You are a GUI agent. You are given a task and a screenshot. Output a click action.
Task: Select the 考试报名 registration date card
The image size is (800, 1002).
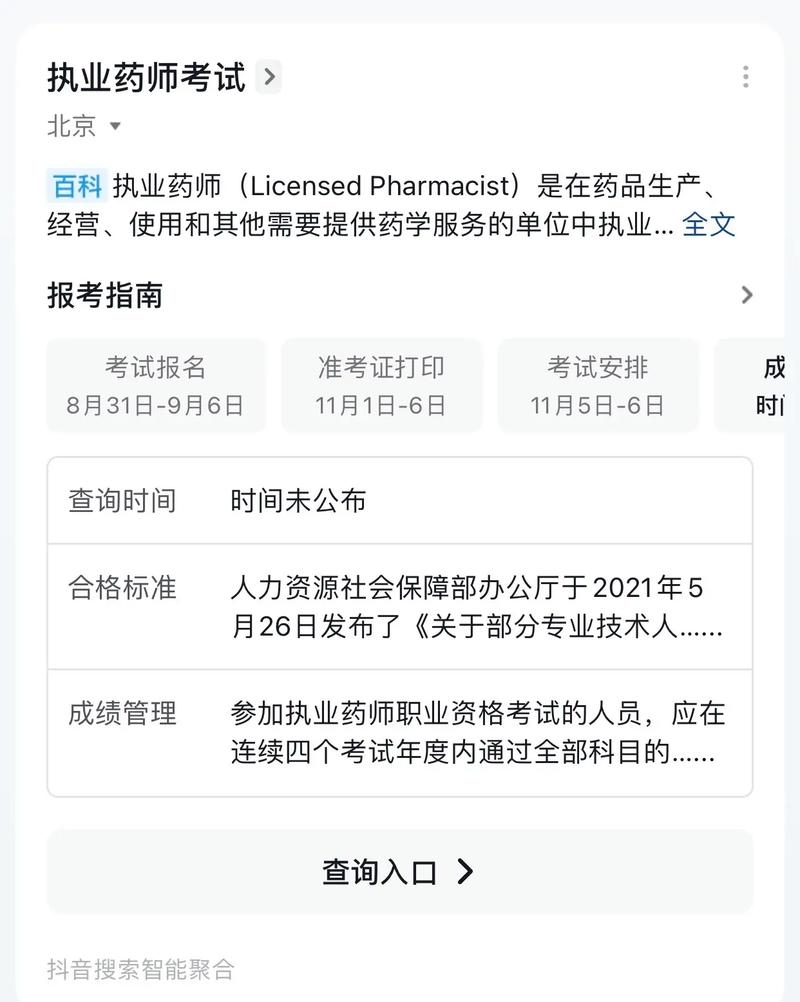[155, 385]
